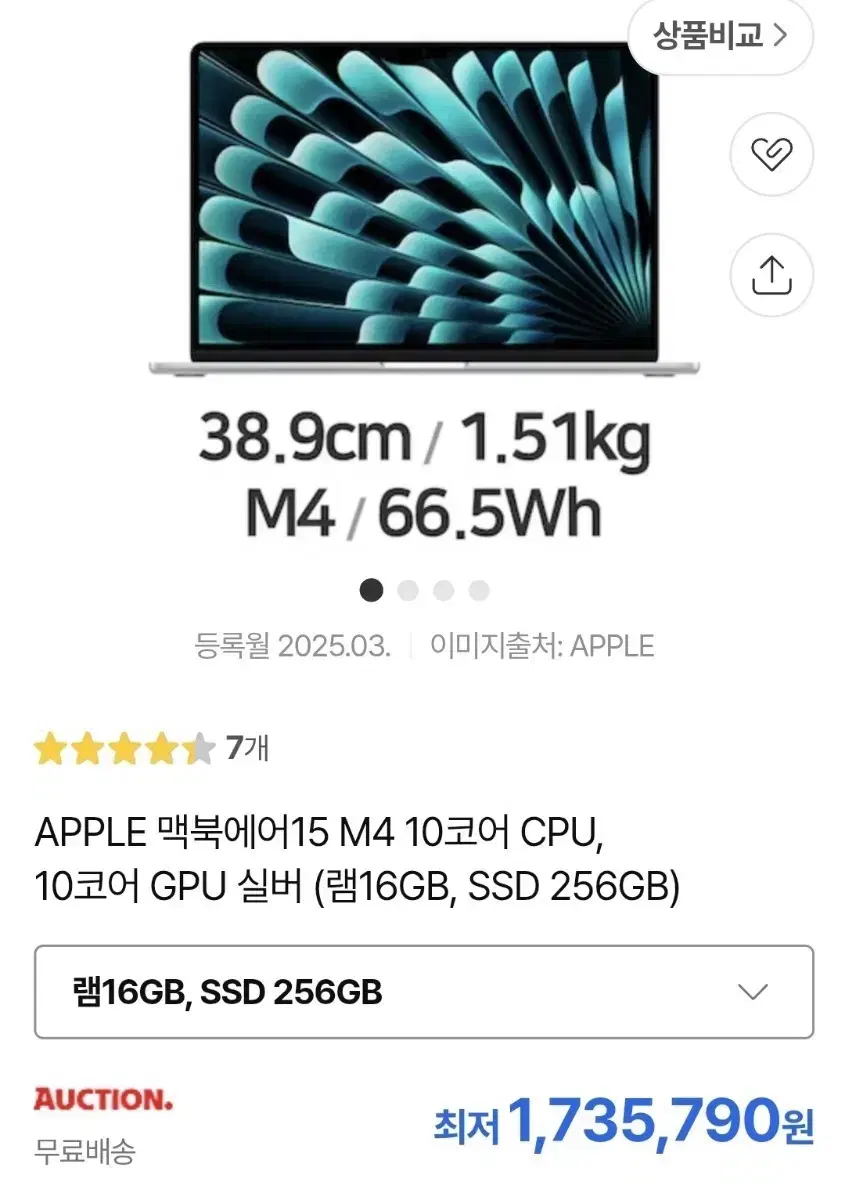Viewport: 845px width, 1200px height.
Task: Tap the second pagination dot
Action: click(x=406, y=592)
